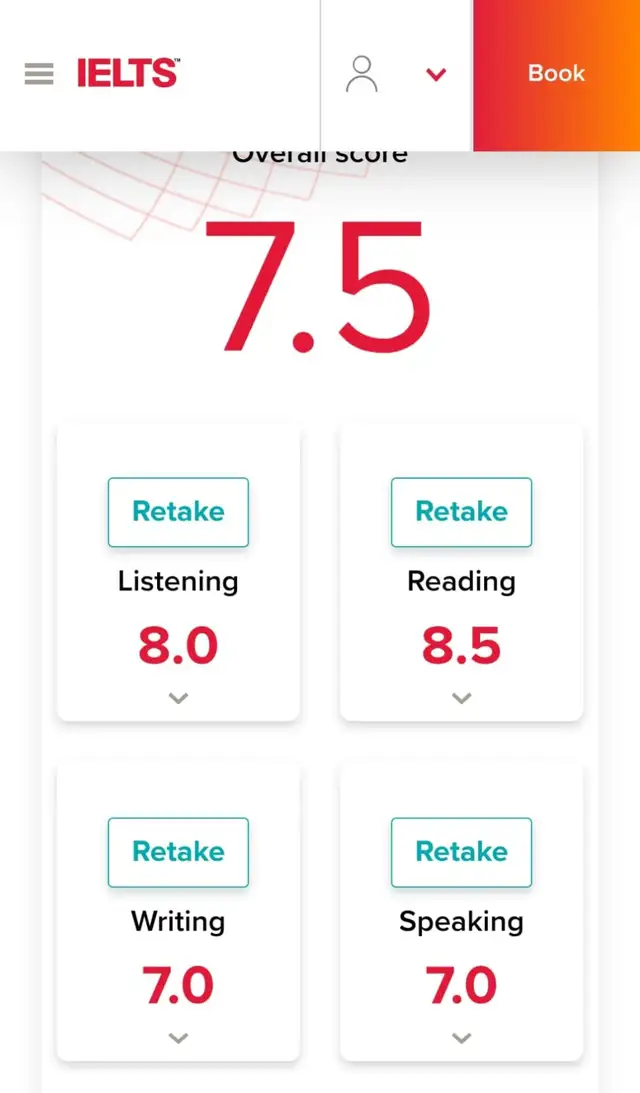
Task: Retake the Listening section
Action: coord(178,512)
